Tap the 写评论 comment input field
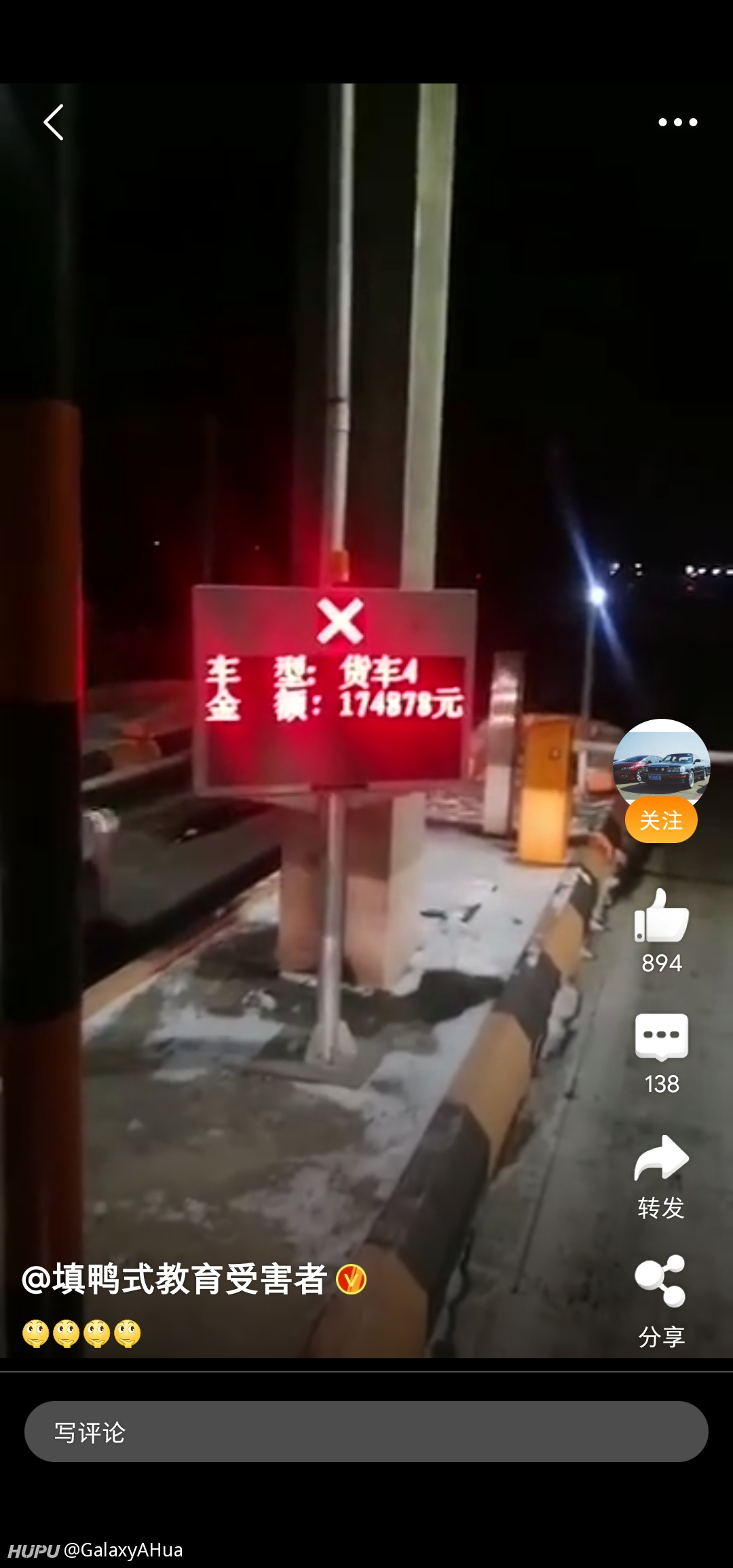 pos(366,1432)
